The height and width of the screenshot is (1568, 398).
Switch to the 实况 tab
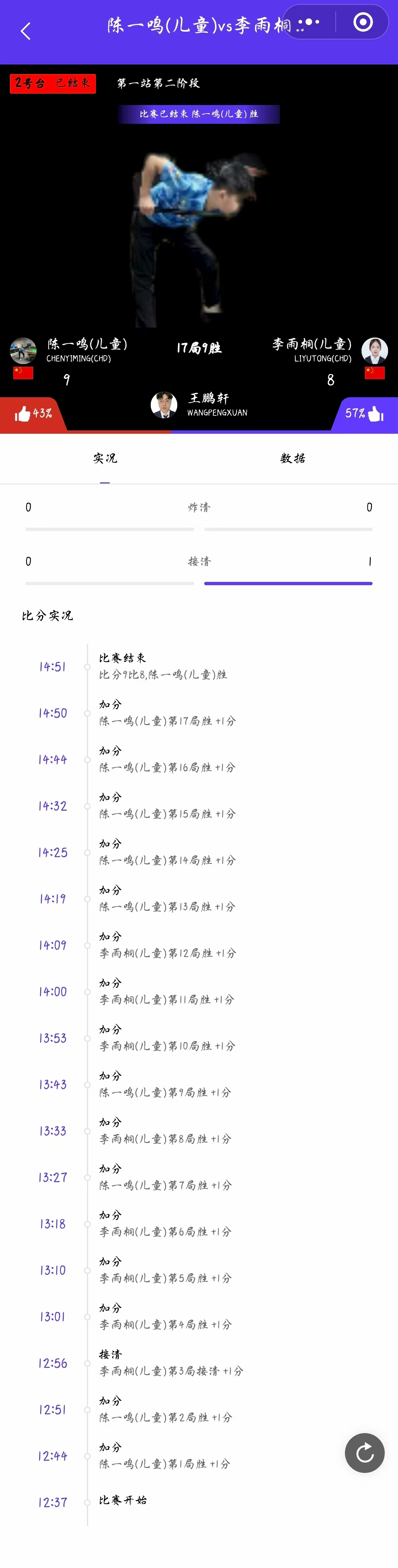(105, 458)
